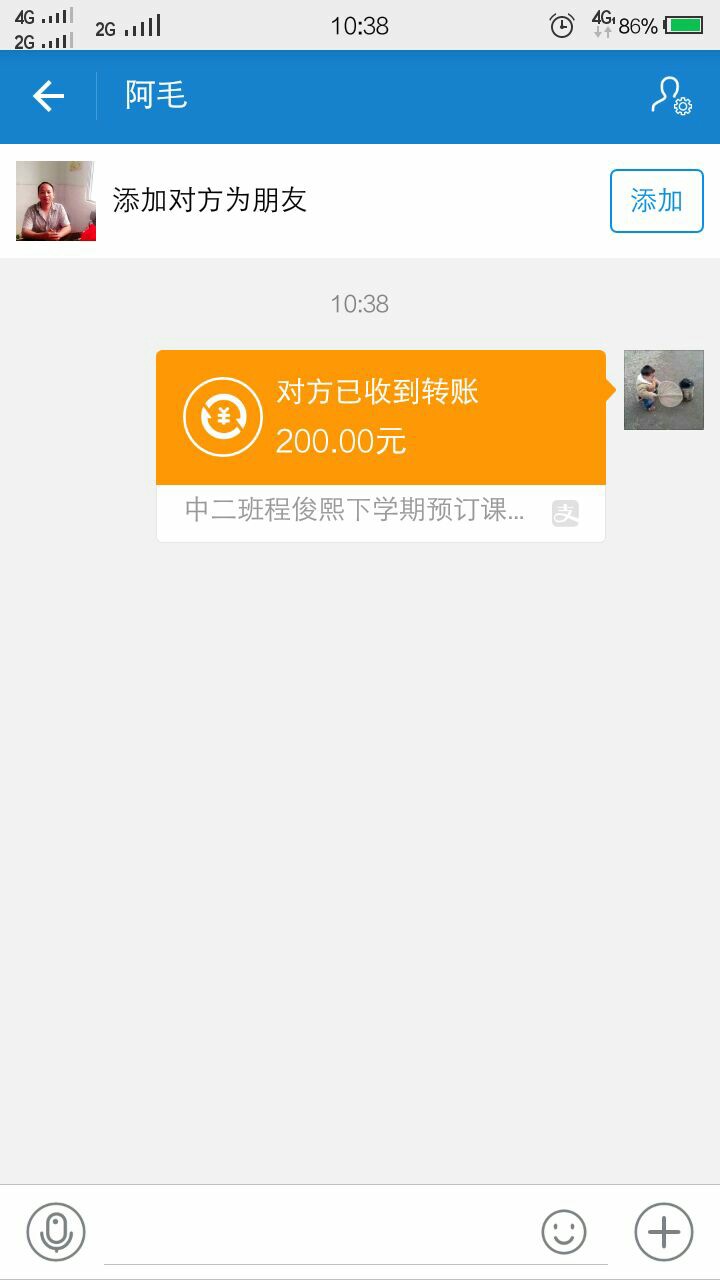The image size is (720, 1280).
Task: Switch to voice message input
Action: [x=56, y=1231]
